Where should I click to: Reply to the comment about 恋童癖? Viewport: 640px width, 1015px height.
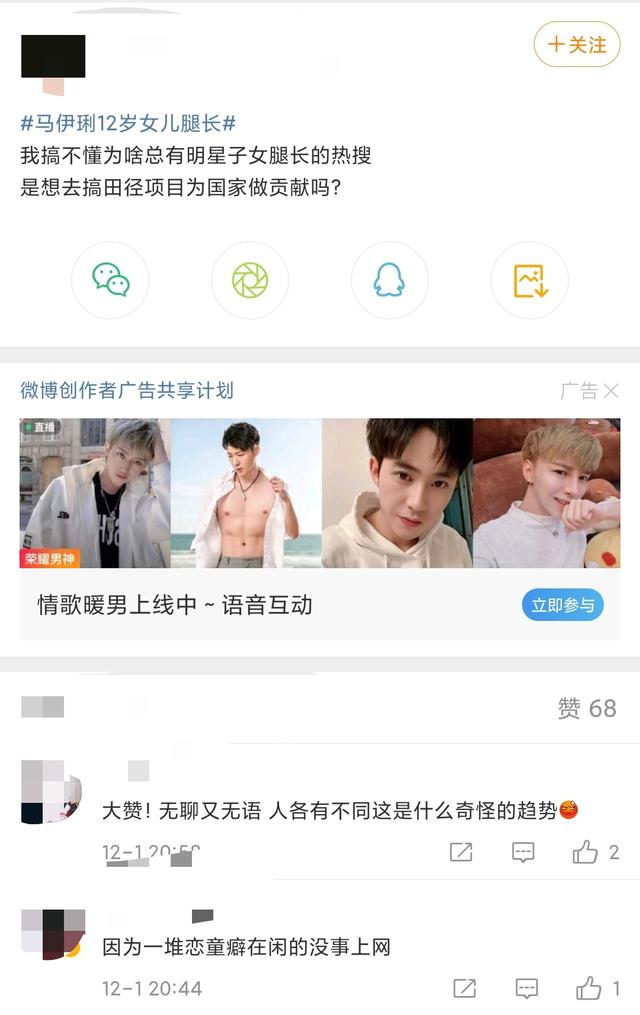(x=527, y=988)
